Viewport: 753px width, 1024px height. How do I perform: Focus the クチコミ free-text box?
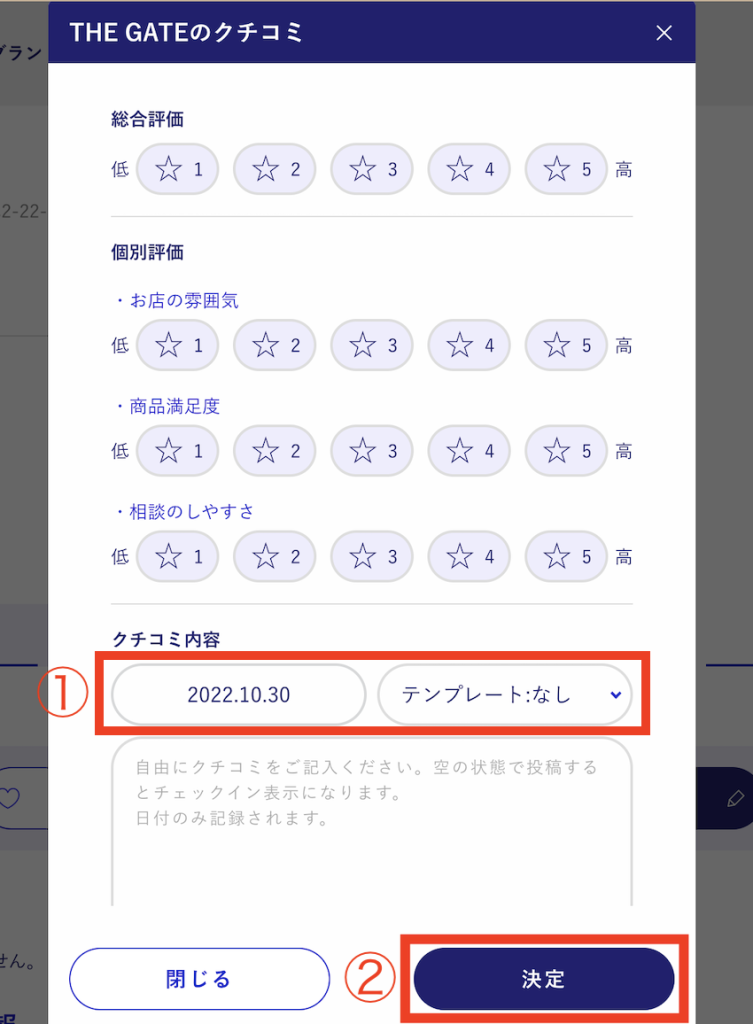coord(372,820)
